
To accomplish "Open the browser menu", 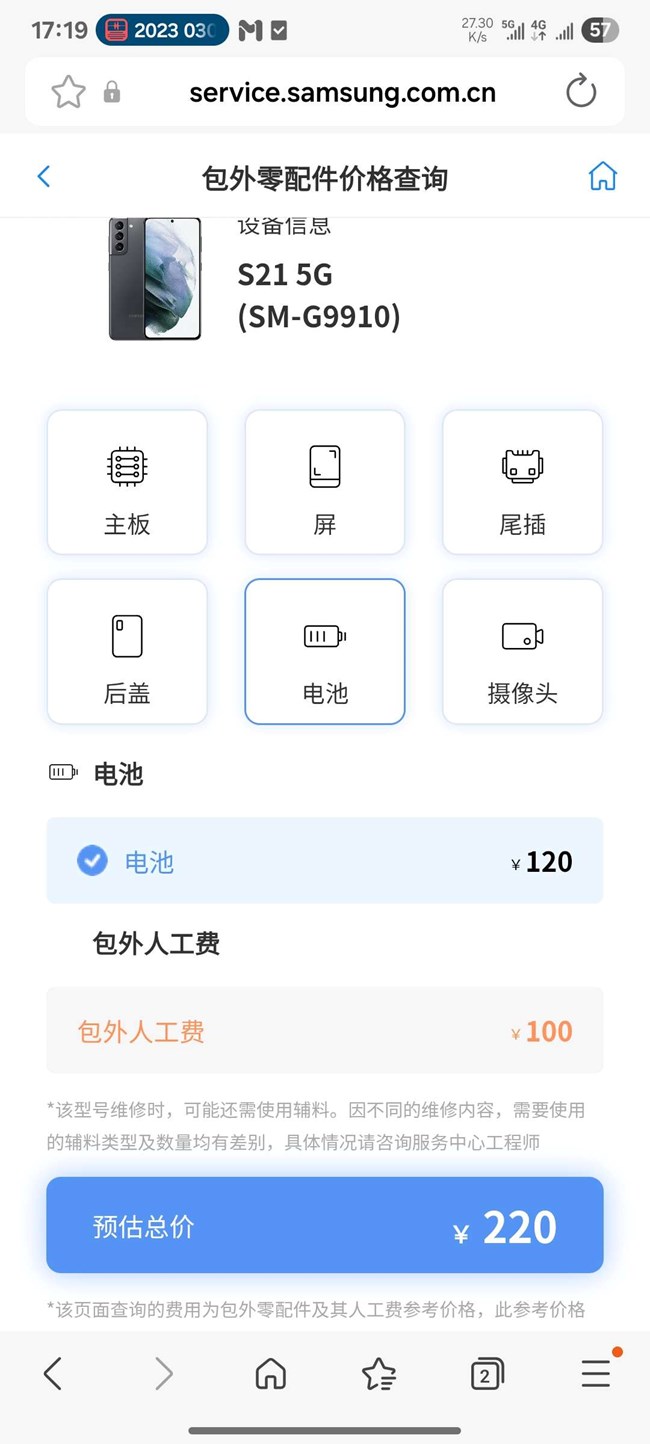I will 596,1374.
